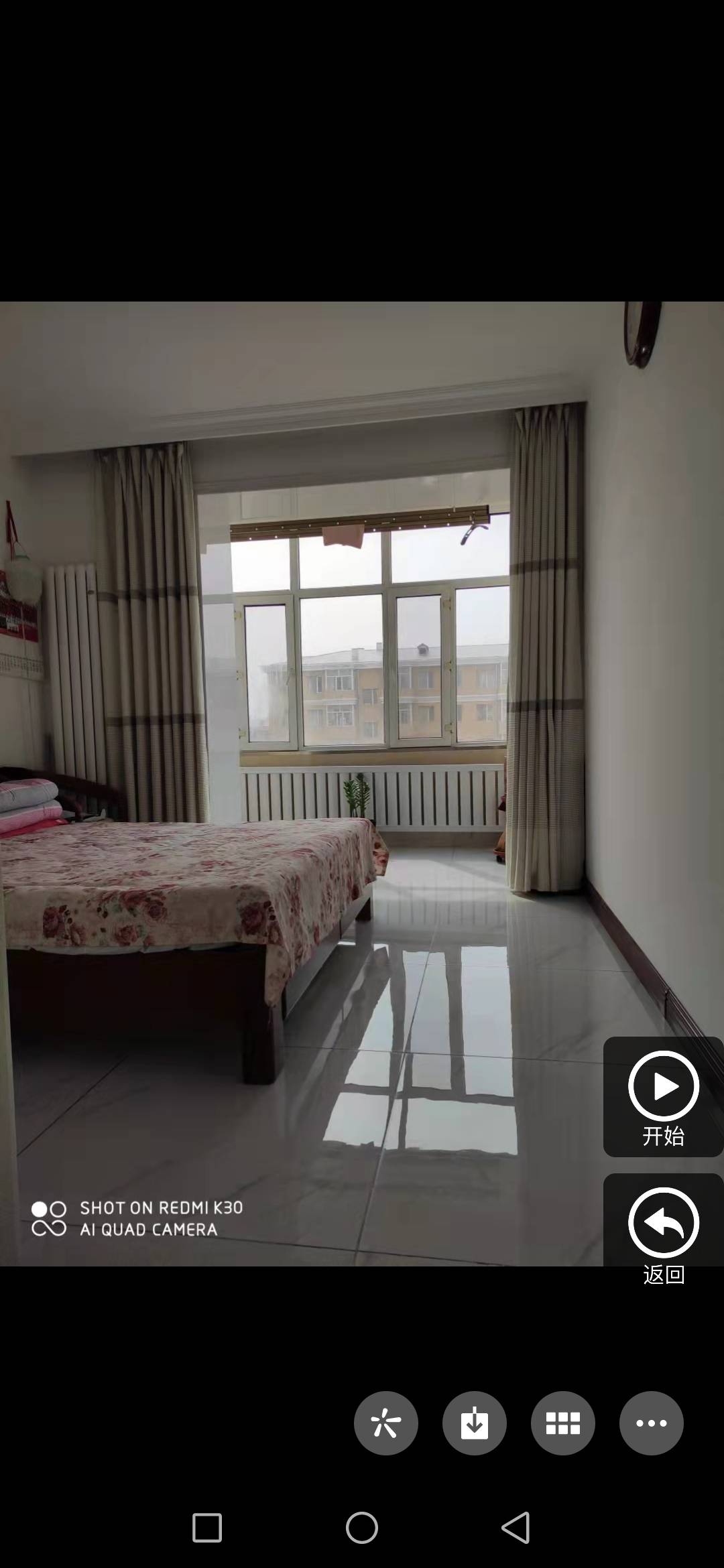Go back with the system back button
The width and height of the screenshot is (724, 1568).
pos(516,1528)
